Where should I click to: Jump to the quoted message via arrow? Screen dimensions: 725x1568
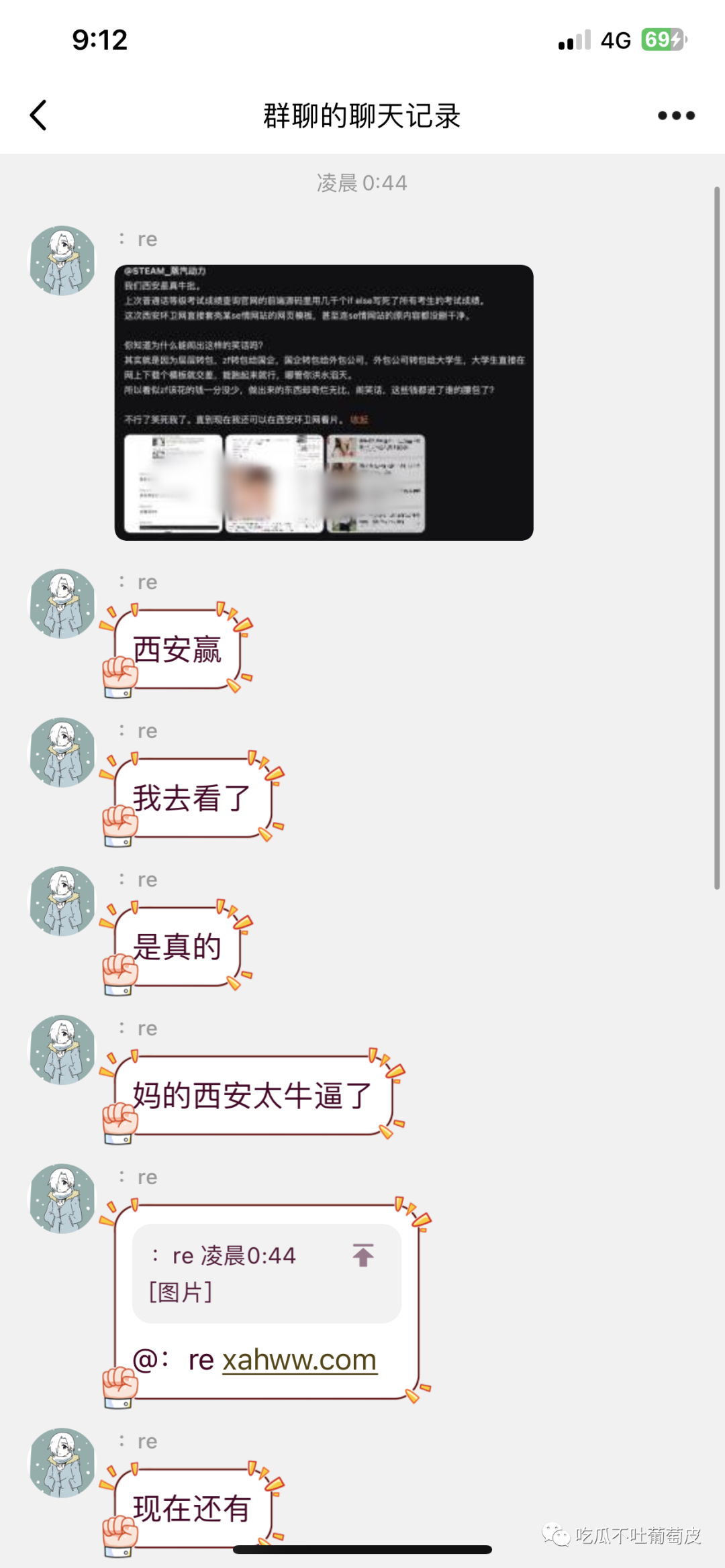[363, 1255]
